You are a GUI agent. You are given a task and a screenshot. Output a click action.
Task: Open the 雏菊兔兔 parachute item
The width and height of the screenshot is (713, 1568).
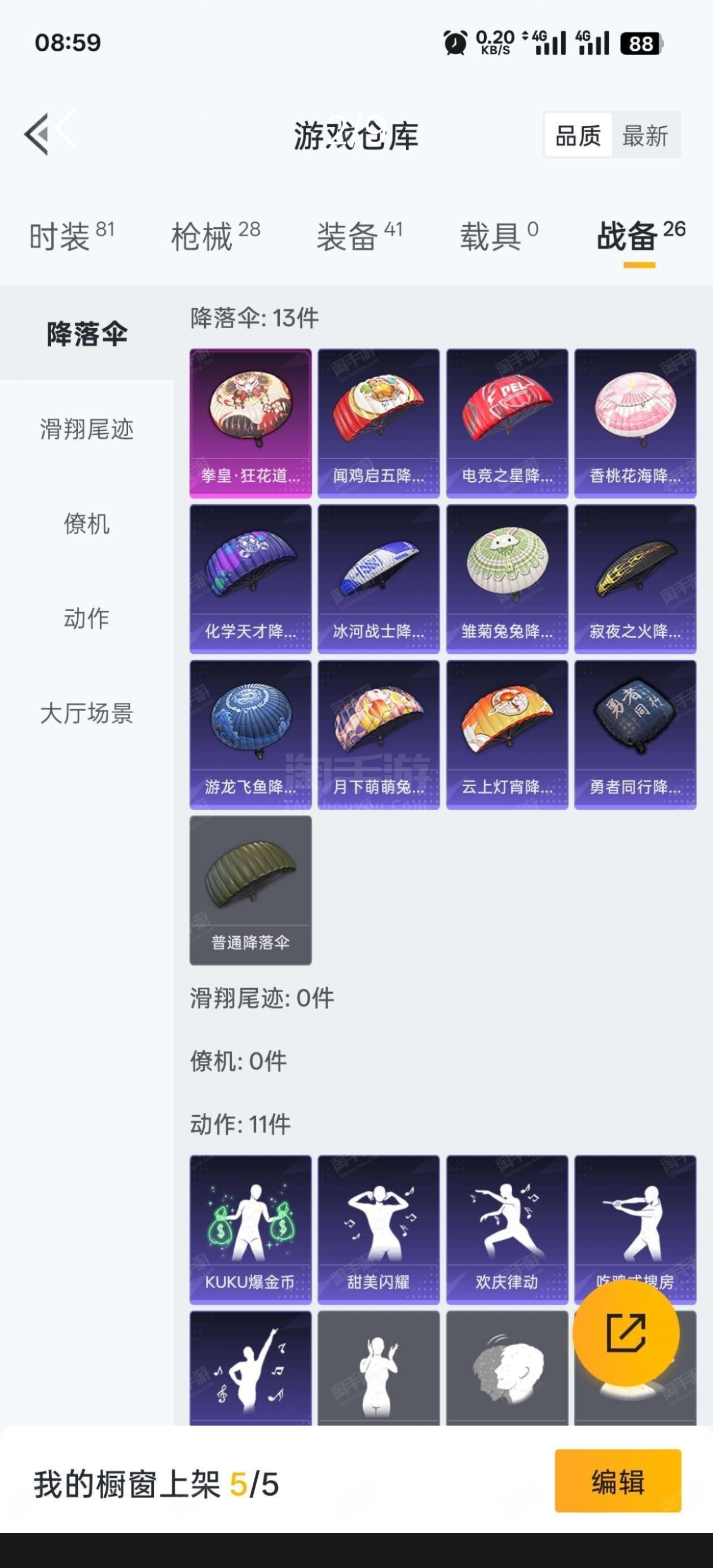(507, 579)
